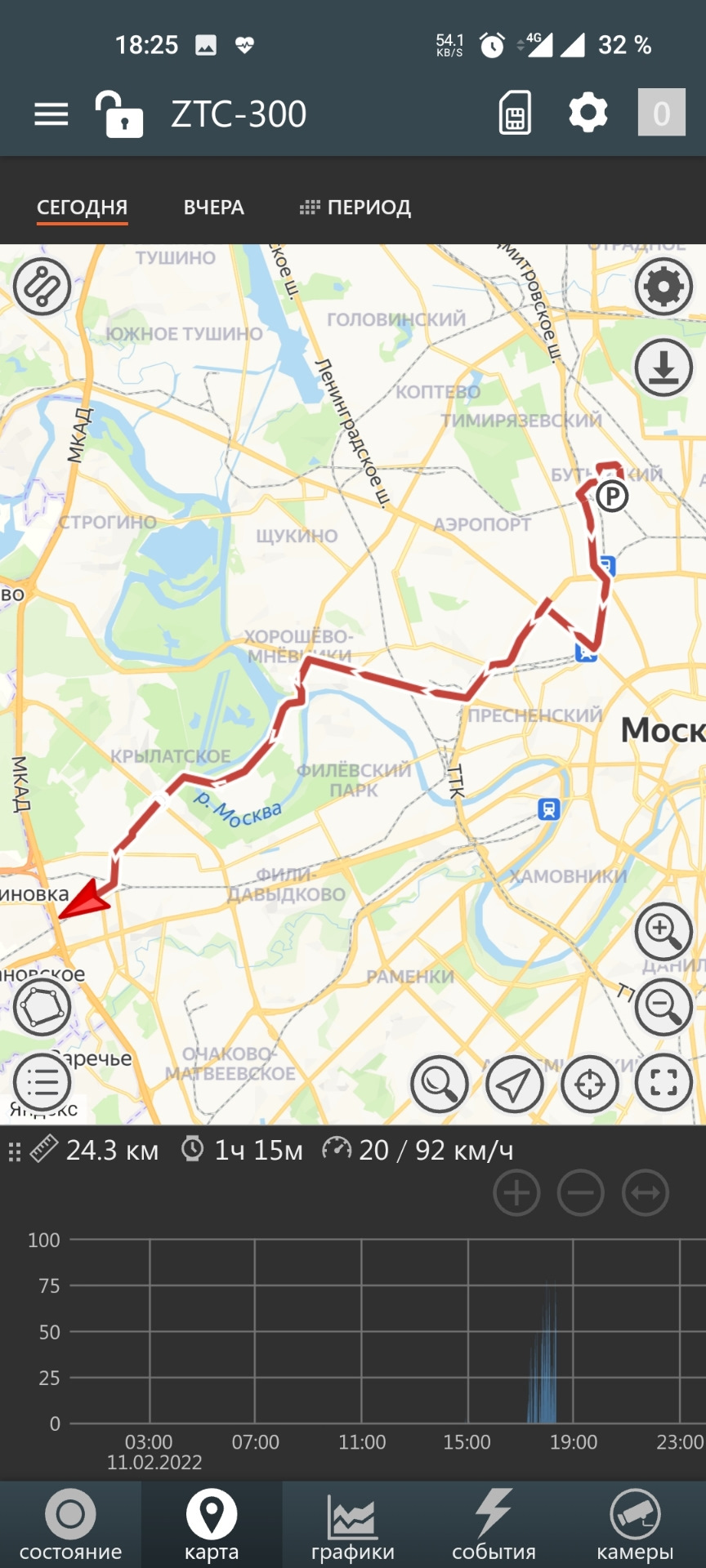Image resolution: width=706 pixels, height=1568 pixels.
Task: Select the ПЕРИОД tab
Action: (355, 207)
